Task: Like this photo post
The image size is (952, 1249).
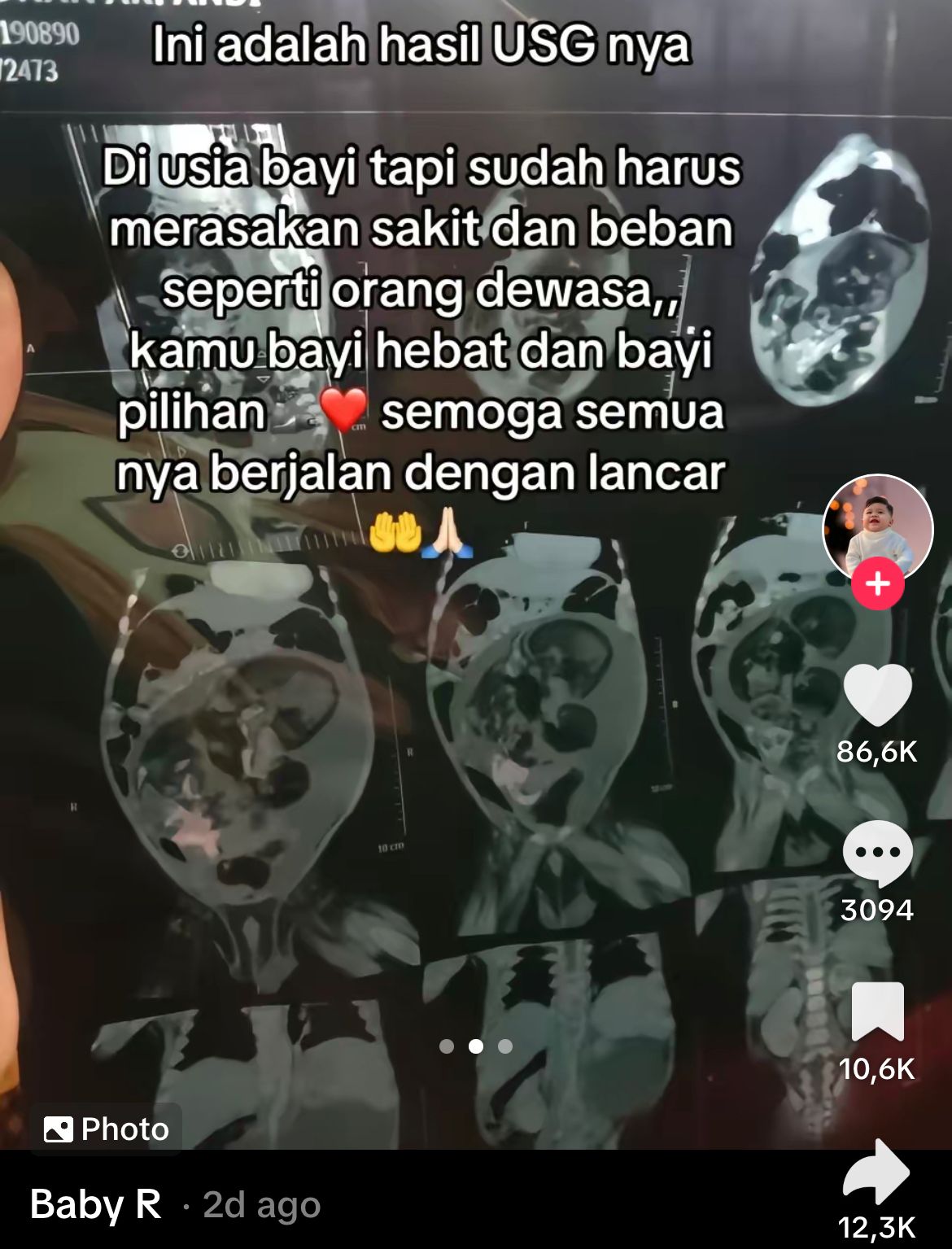Action: click(x=877, y=694)
